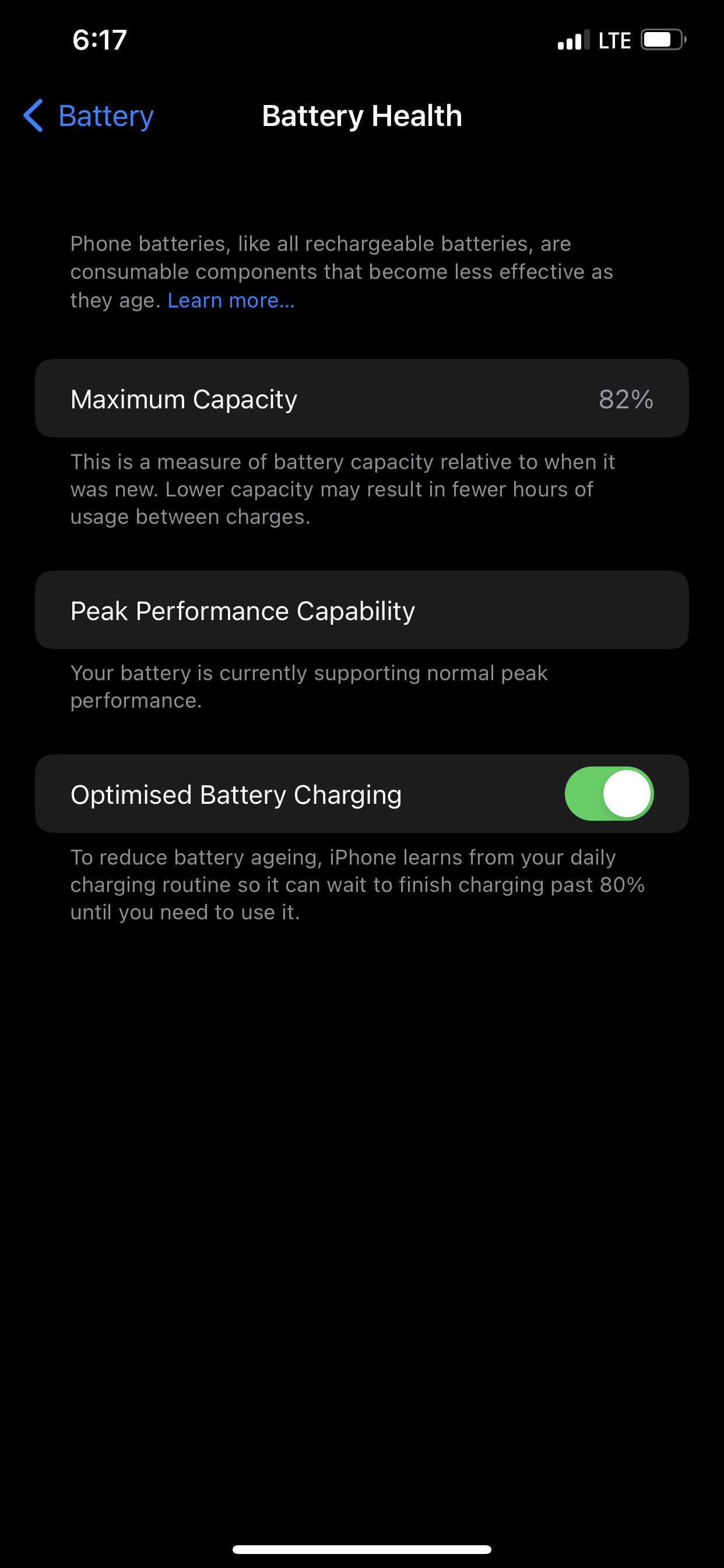This screenshot has width=724, height=1568.
Task: Select the Battery Health title
Action: [x=362, y=116]
